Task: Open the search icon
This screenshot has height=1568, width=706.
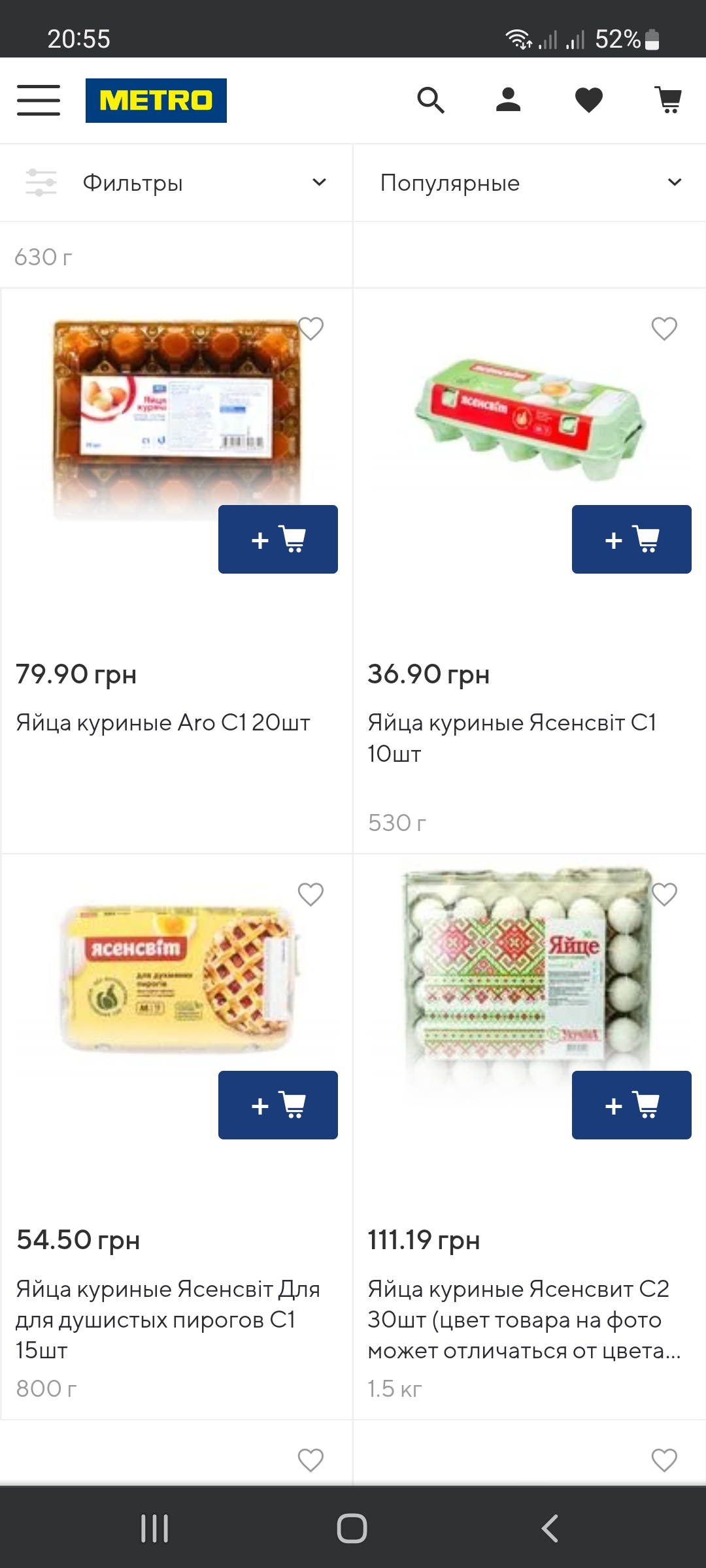Action: pos(431,100)
